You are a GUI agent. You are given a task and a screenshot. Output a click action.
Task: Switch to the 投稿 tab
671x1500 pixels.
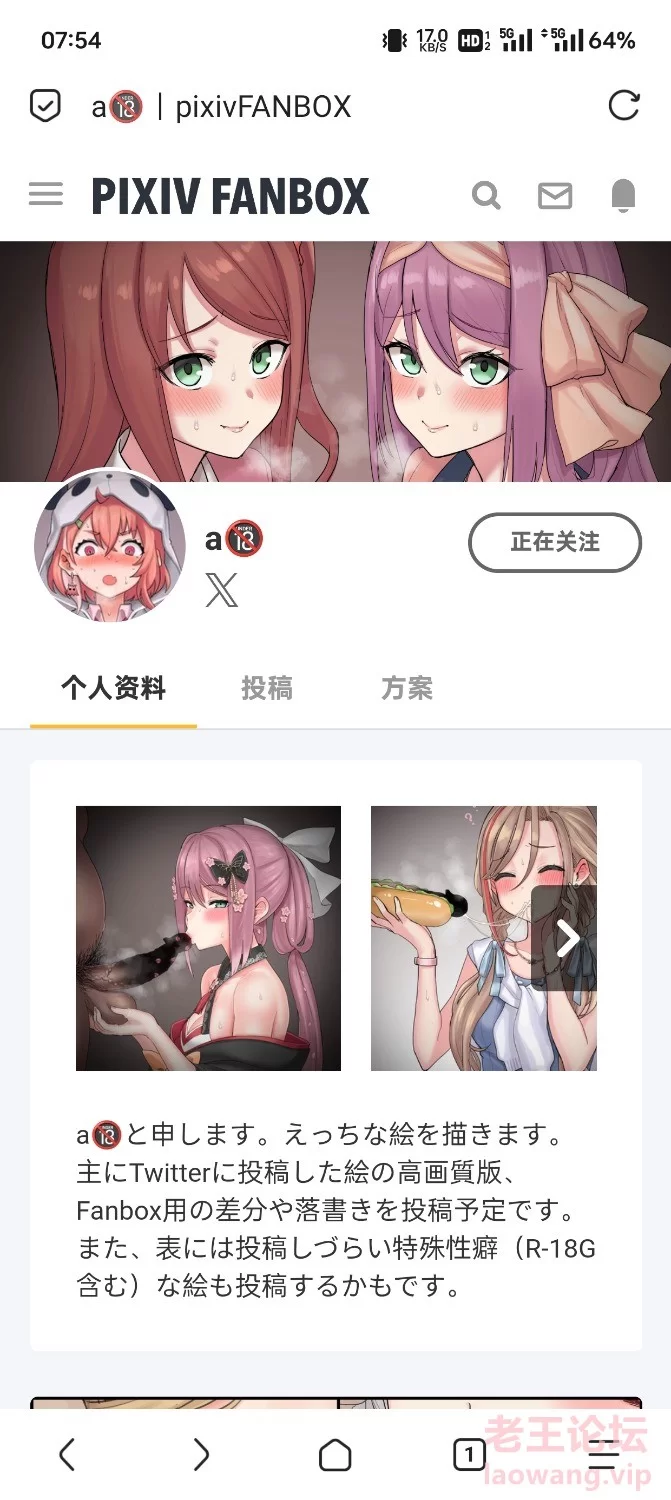pos(267,688)
